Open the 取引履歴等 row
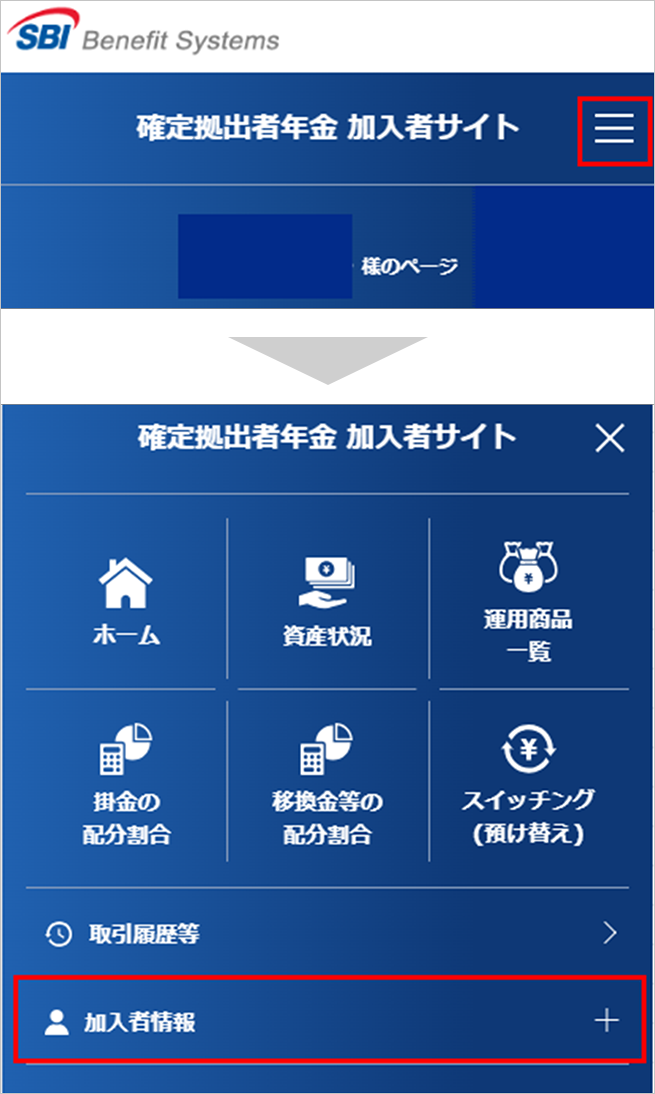Image resolution: width=655 pixels, height=1094 pixels. (328, 934)
